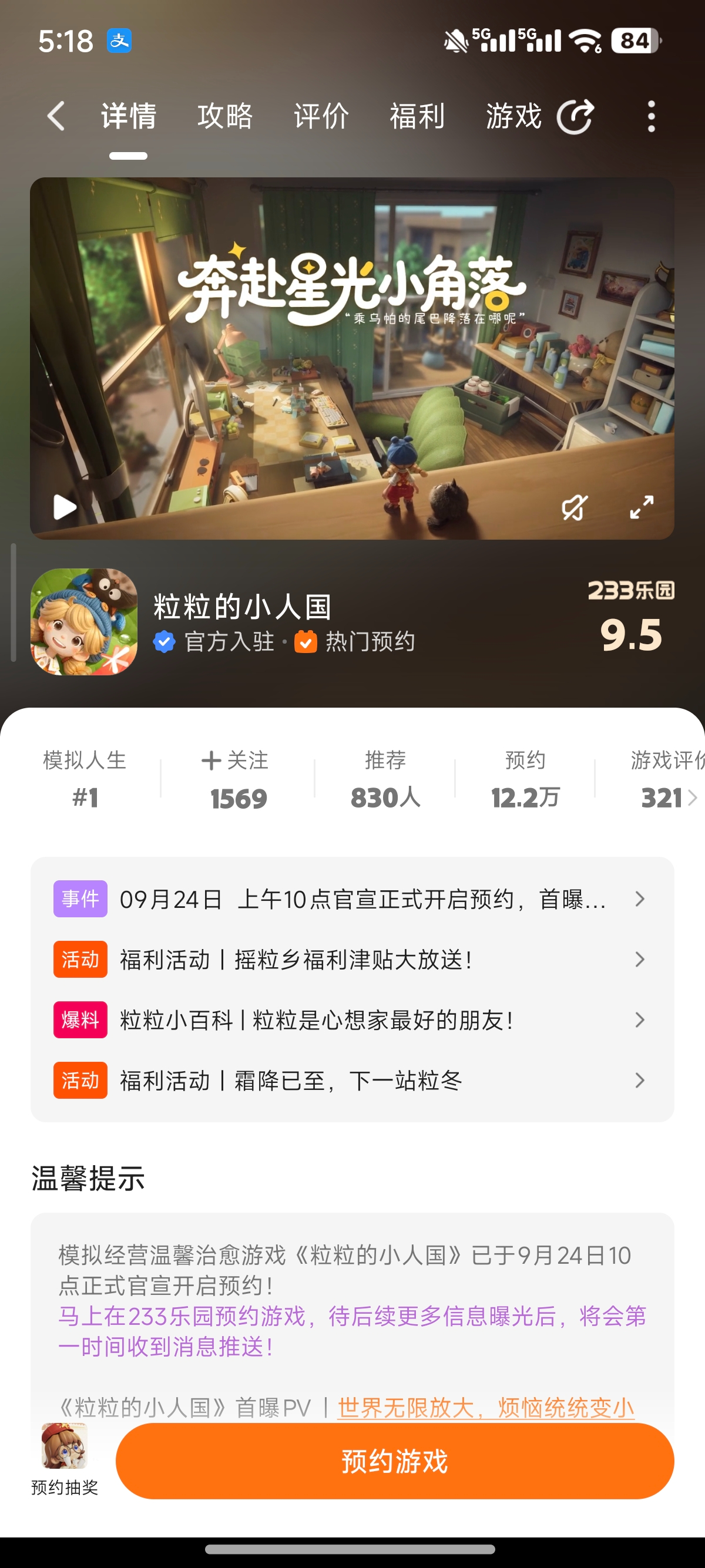The image size is (705, 1568).
Task: Play the promo video
Action: [x=65, y=507]
